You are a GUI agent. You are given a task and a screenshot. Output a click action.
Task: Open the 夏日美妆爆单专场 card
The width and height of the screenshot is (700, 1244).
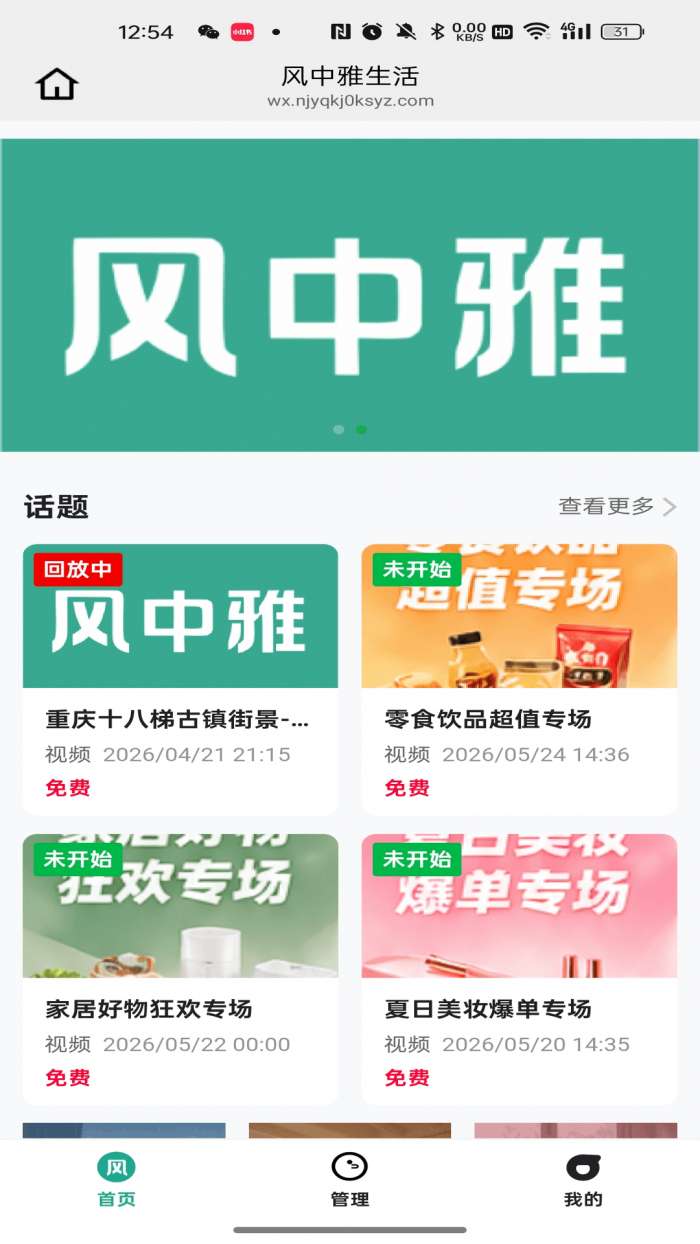click(x=519, y=970)
